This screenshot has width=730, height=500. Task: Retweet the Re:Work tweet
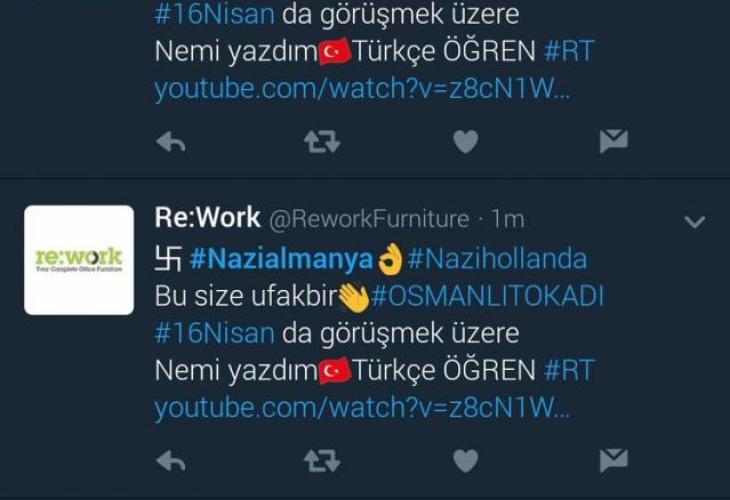321,461
